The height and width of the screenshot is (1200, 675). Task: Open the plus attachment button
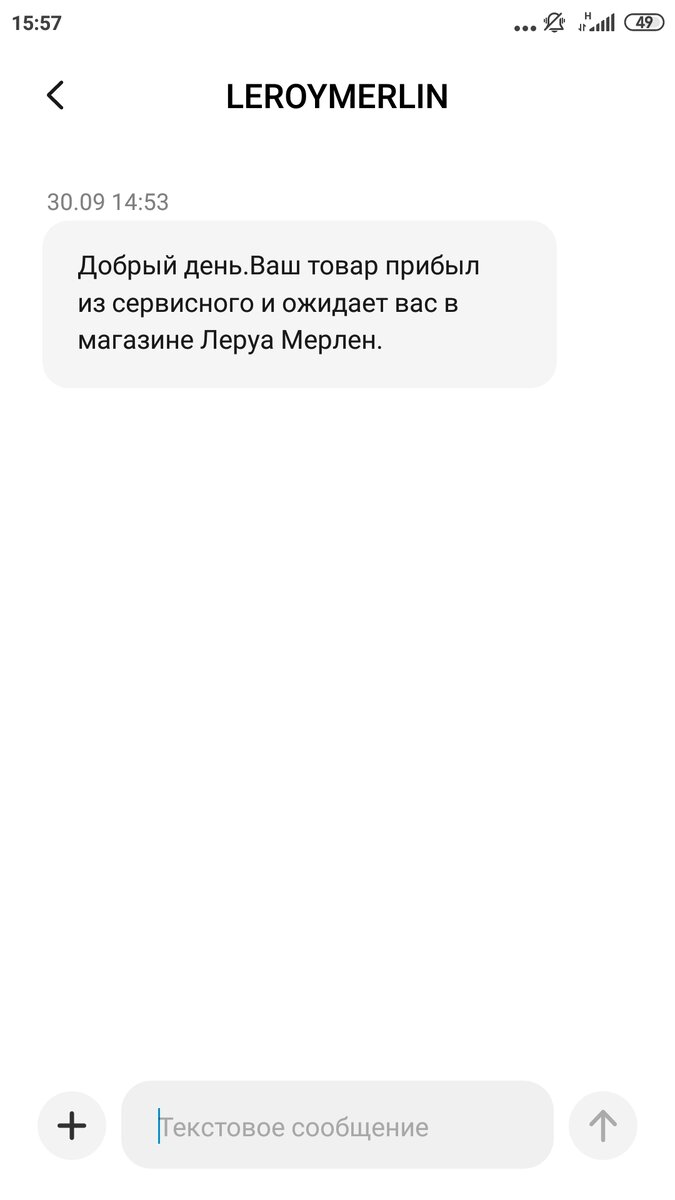point(72,1126)
